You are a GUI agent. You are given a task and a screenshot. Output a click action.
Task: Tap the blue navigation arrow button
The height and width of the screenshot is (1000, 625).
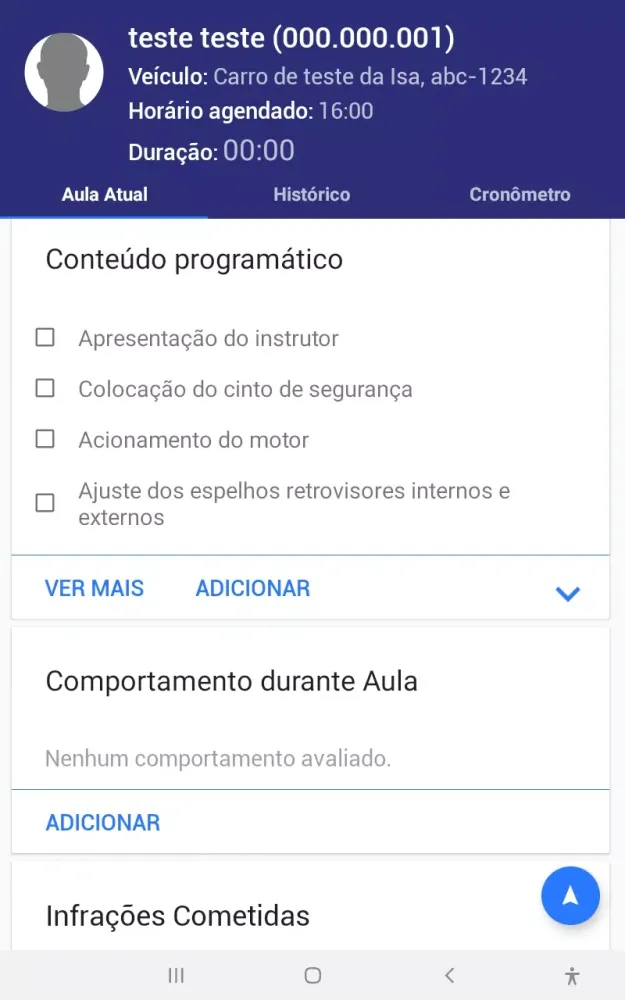click(x=570, y=895)
